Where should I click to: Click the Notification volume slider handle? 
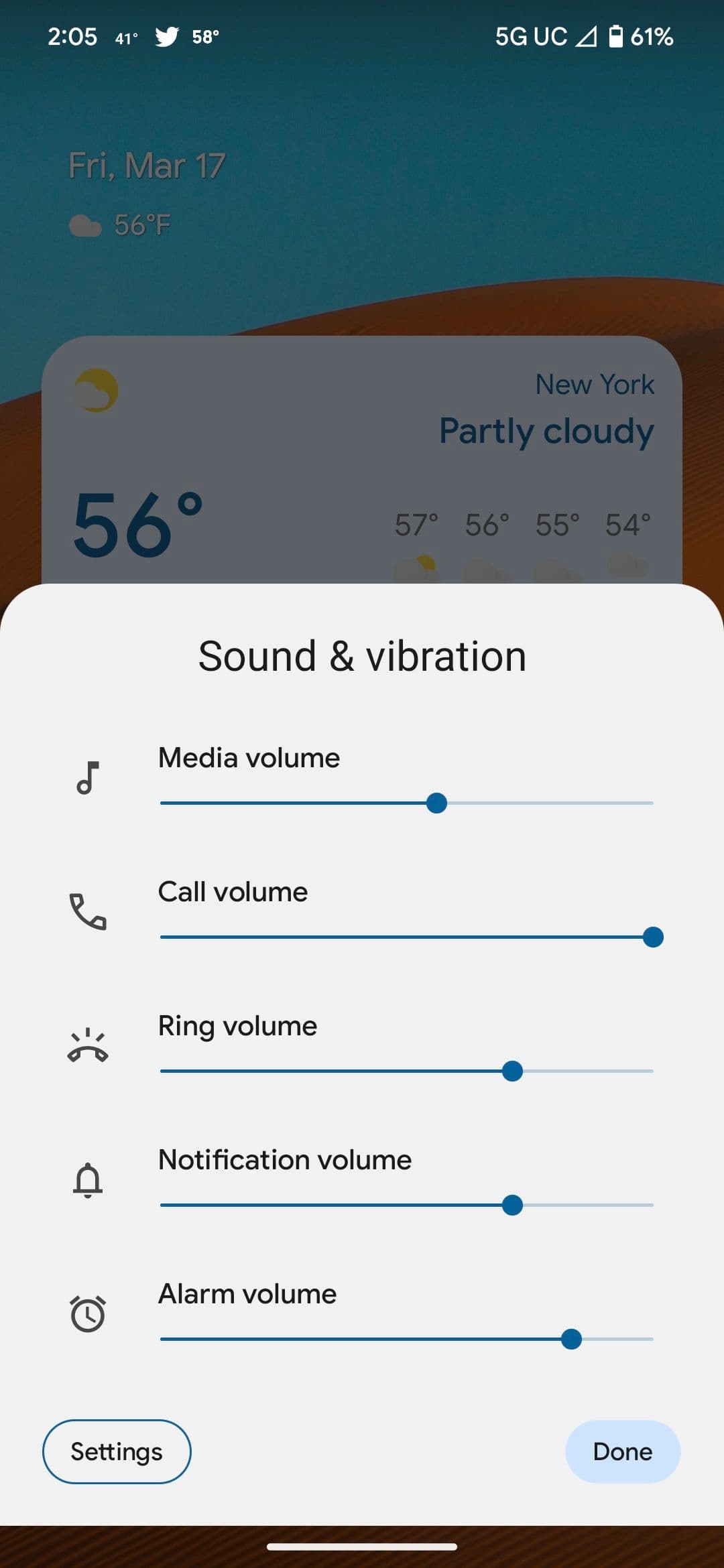pyautogui.click(x=513, y=1205)
